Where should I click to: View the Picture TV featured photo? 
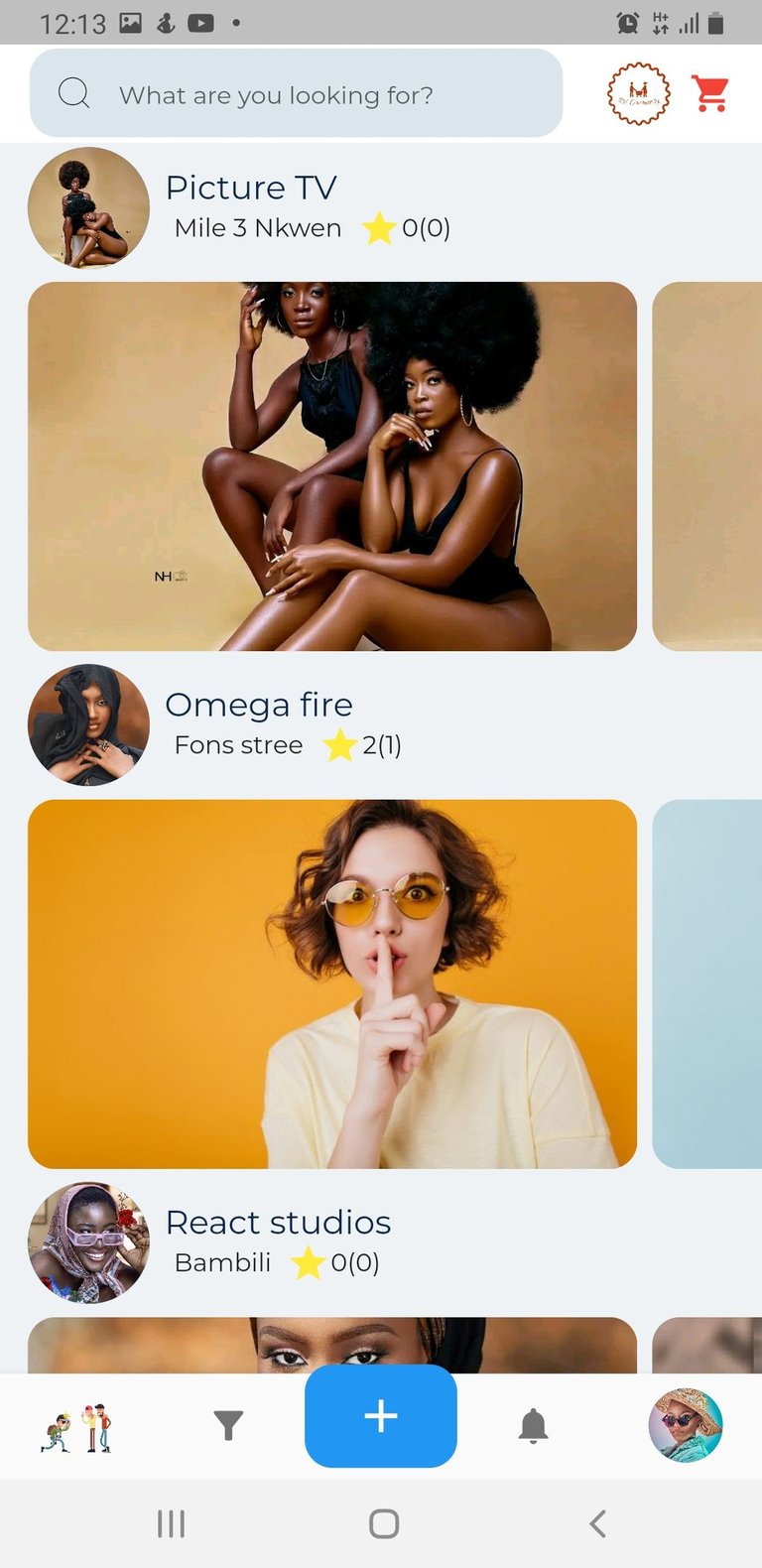(332, 466)
